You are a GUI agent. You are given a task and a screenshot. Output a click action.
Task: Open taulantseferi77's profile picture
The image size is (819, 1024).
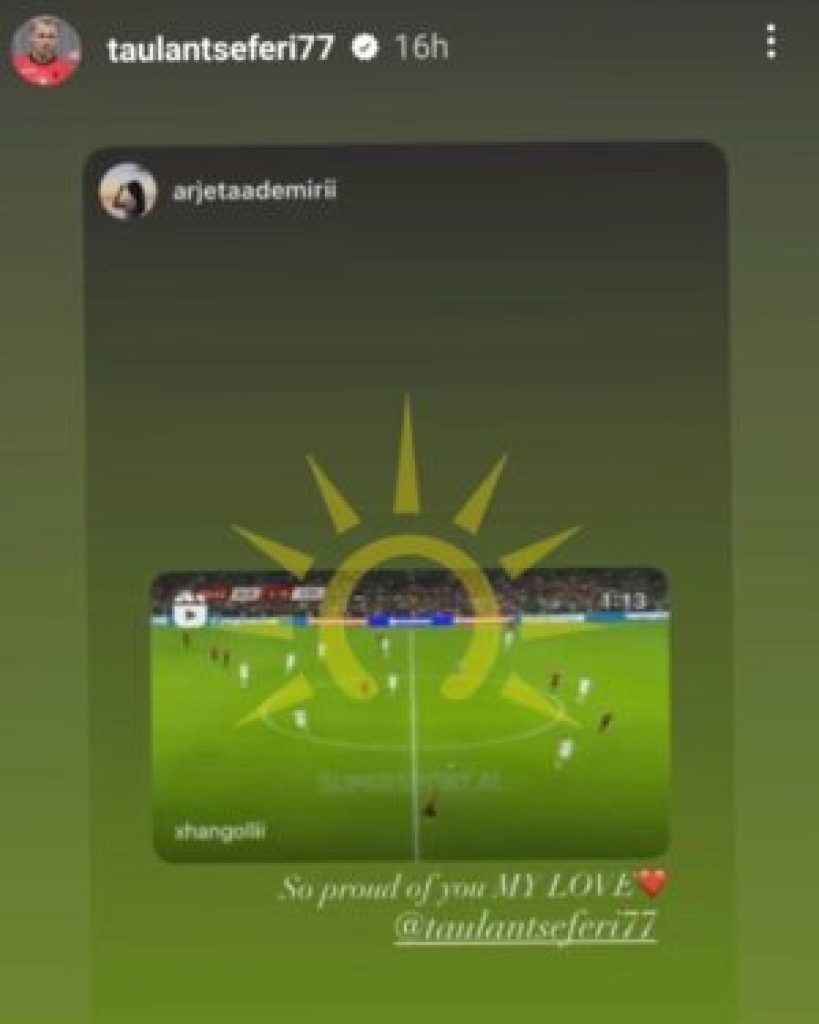(x=45, y=50)
